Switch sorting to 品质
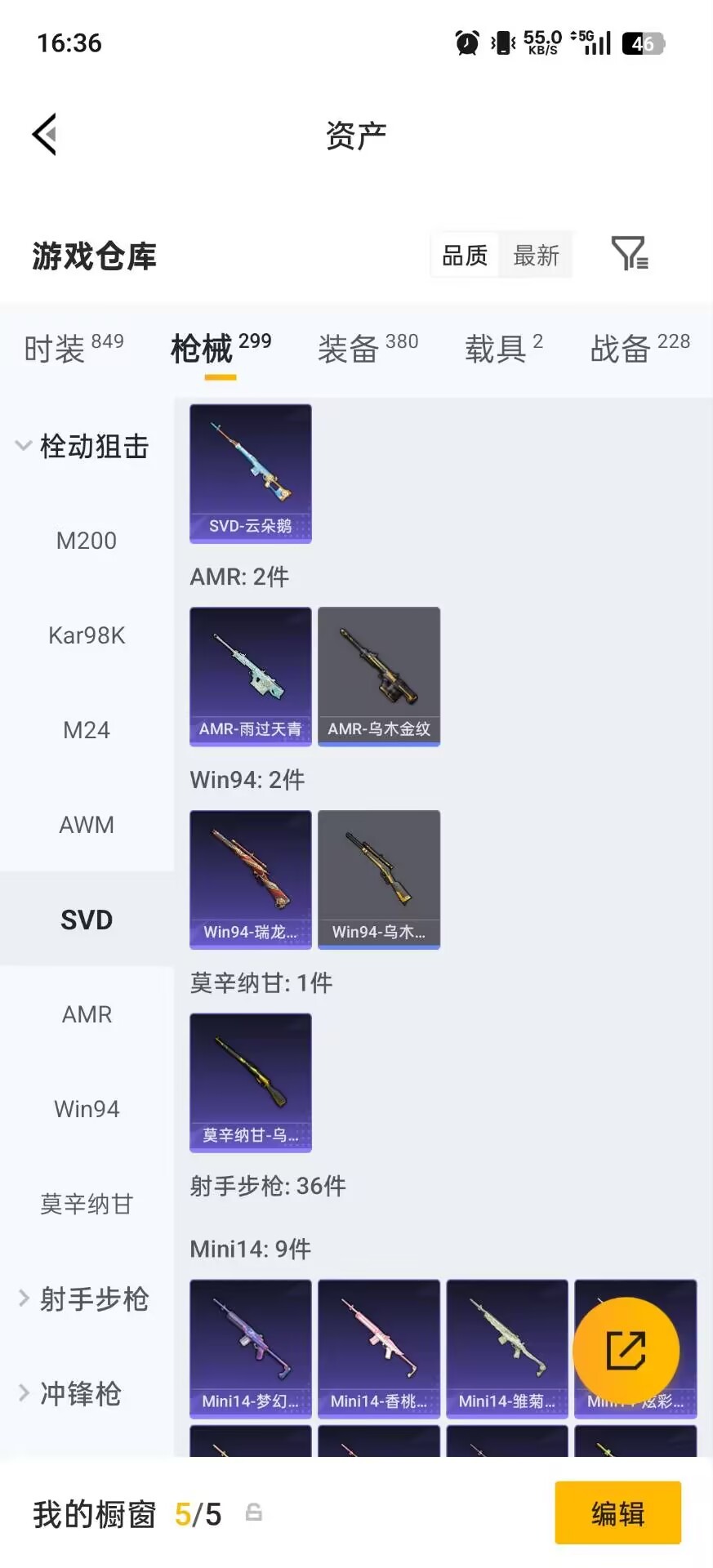713x1568 pixels. click(x=463, y=254)
